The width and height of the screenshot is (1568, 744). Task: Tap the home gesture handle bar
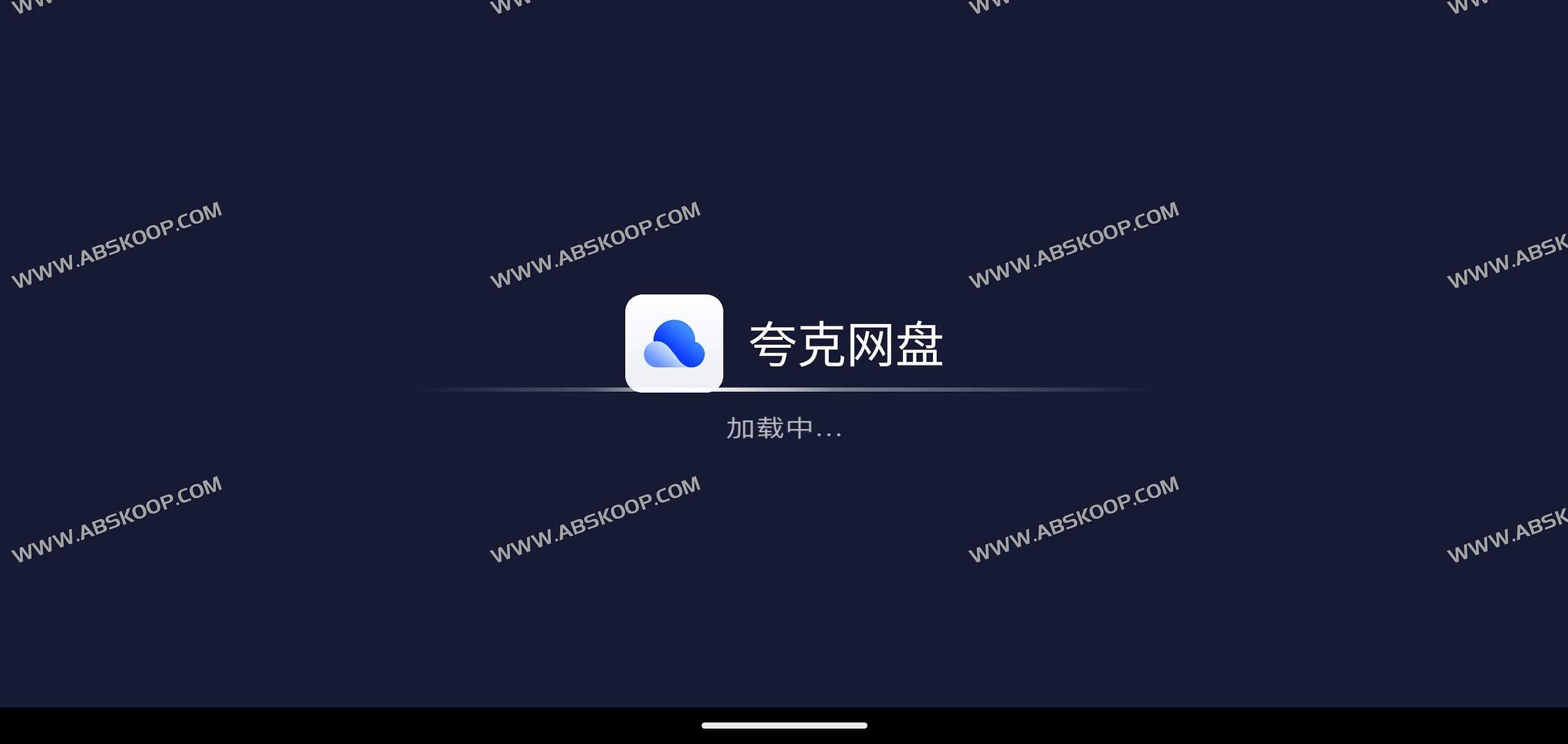pos(784,726)
